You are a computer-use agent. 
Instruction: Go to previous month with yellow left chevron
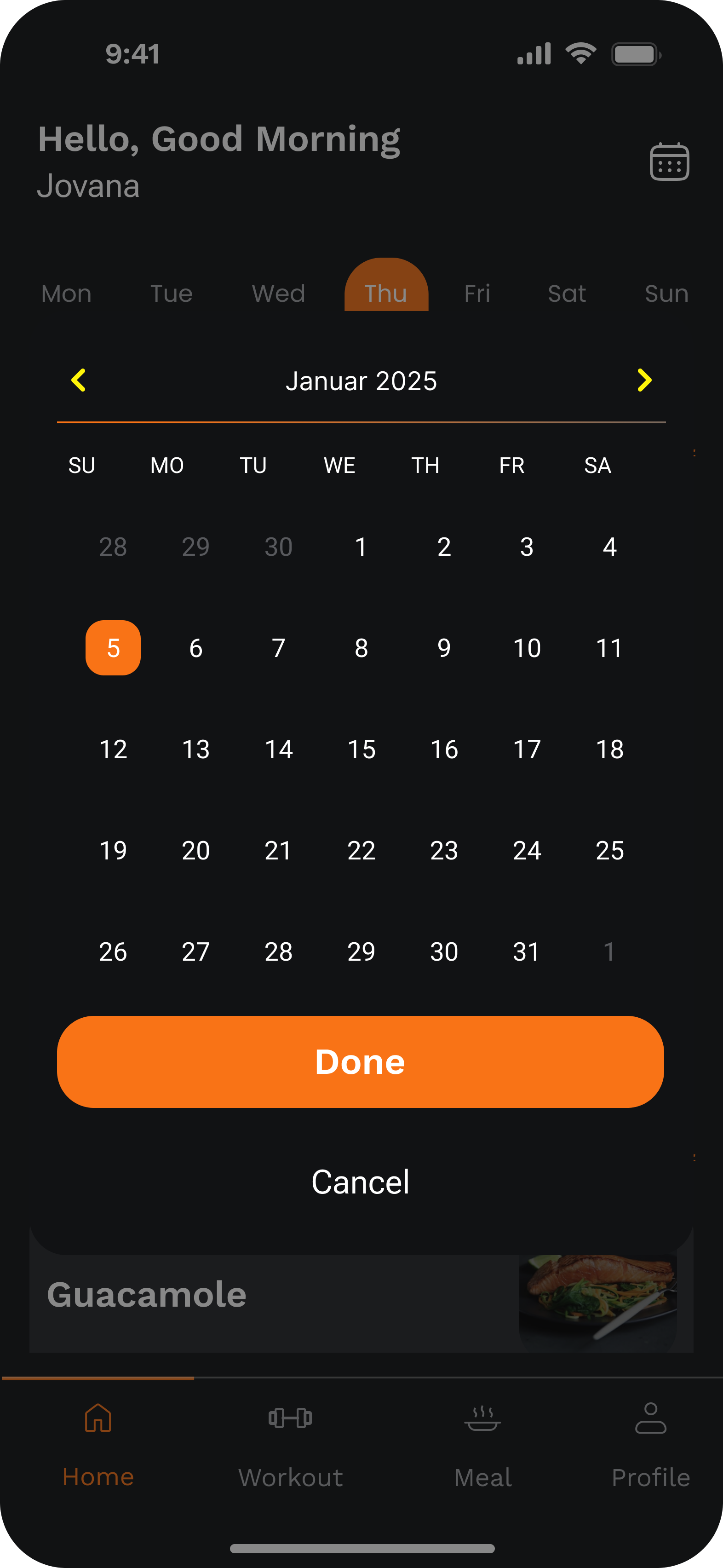click(79, 380)
